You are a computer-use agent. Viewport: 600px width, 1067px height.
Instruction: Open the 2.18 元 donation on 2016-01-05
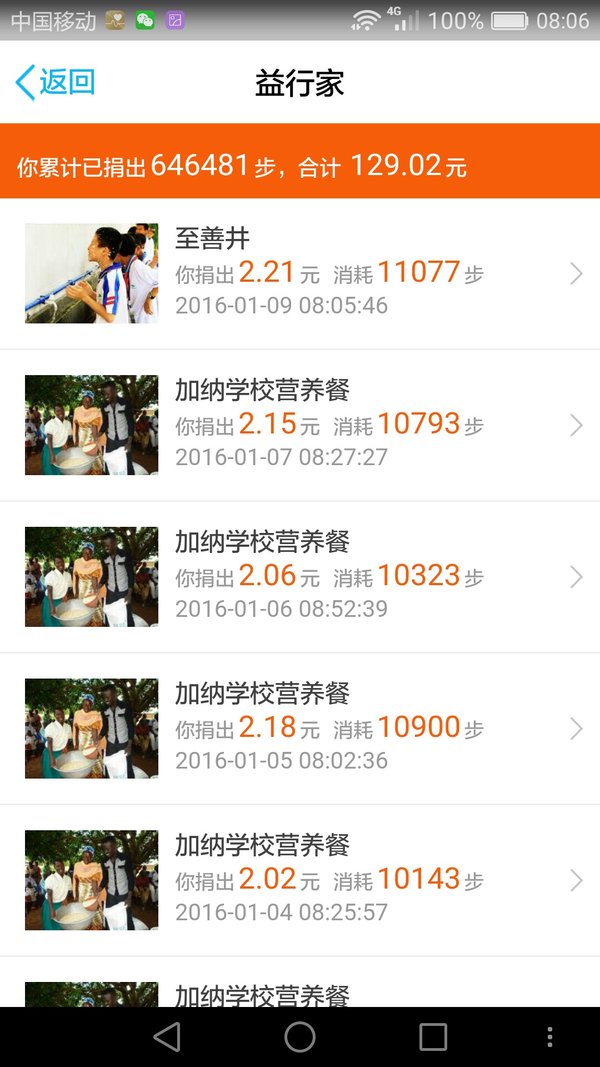pyautogui.click(x=300, y=729)
